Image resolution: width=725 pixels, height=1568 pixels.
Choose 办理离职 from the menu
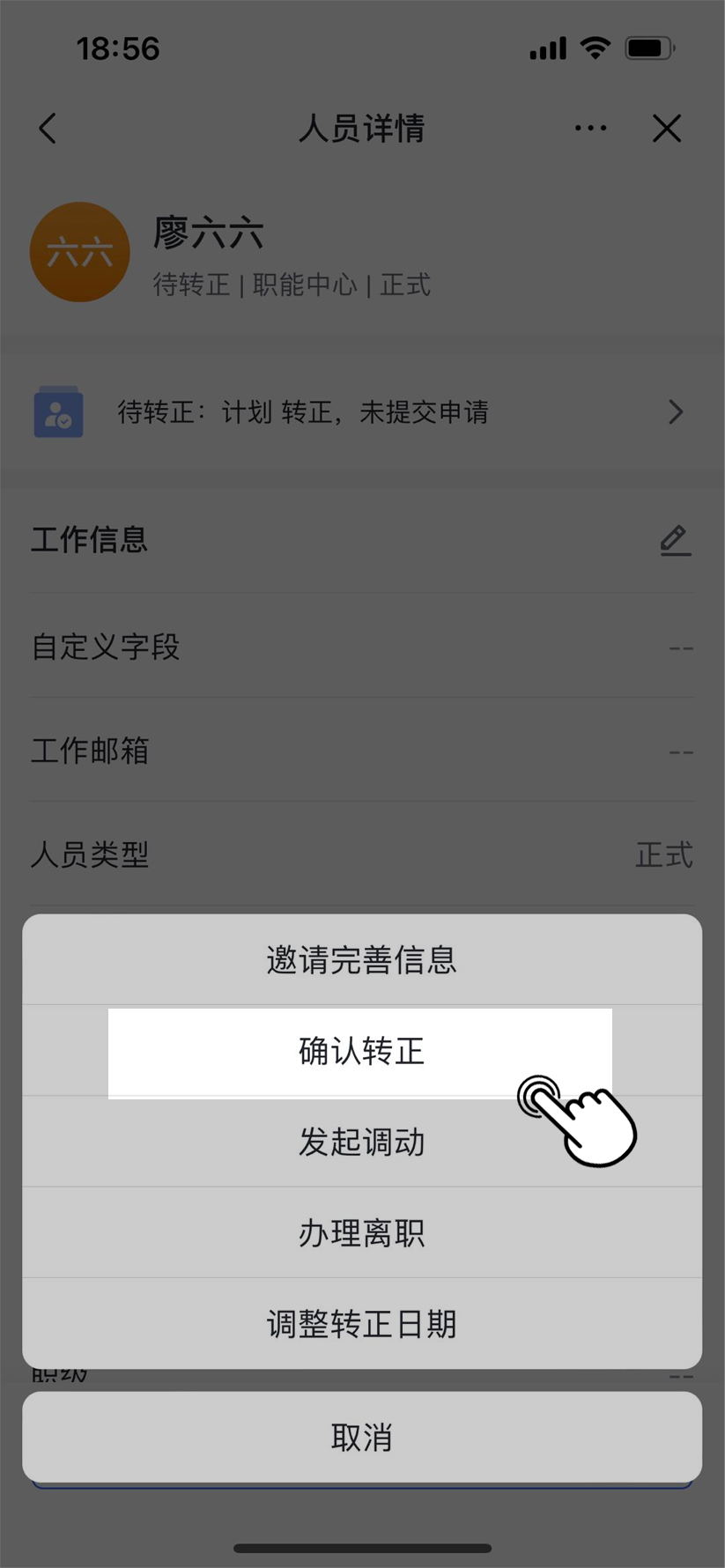(361, 1233)
